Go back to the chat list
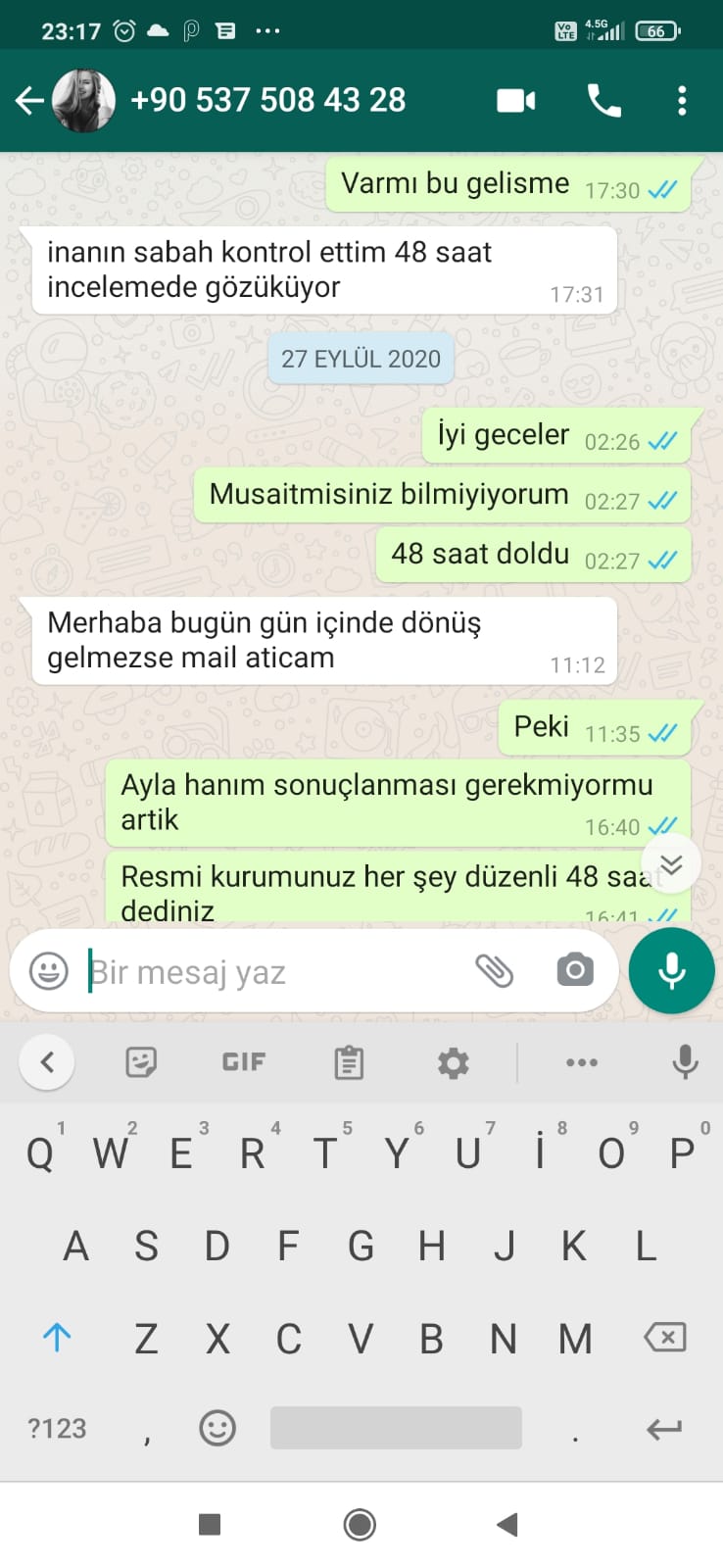723x1568 pixels. [29, 100]
